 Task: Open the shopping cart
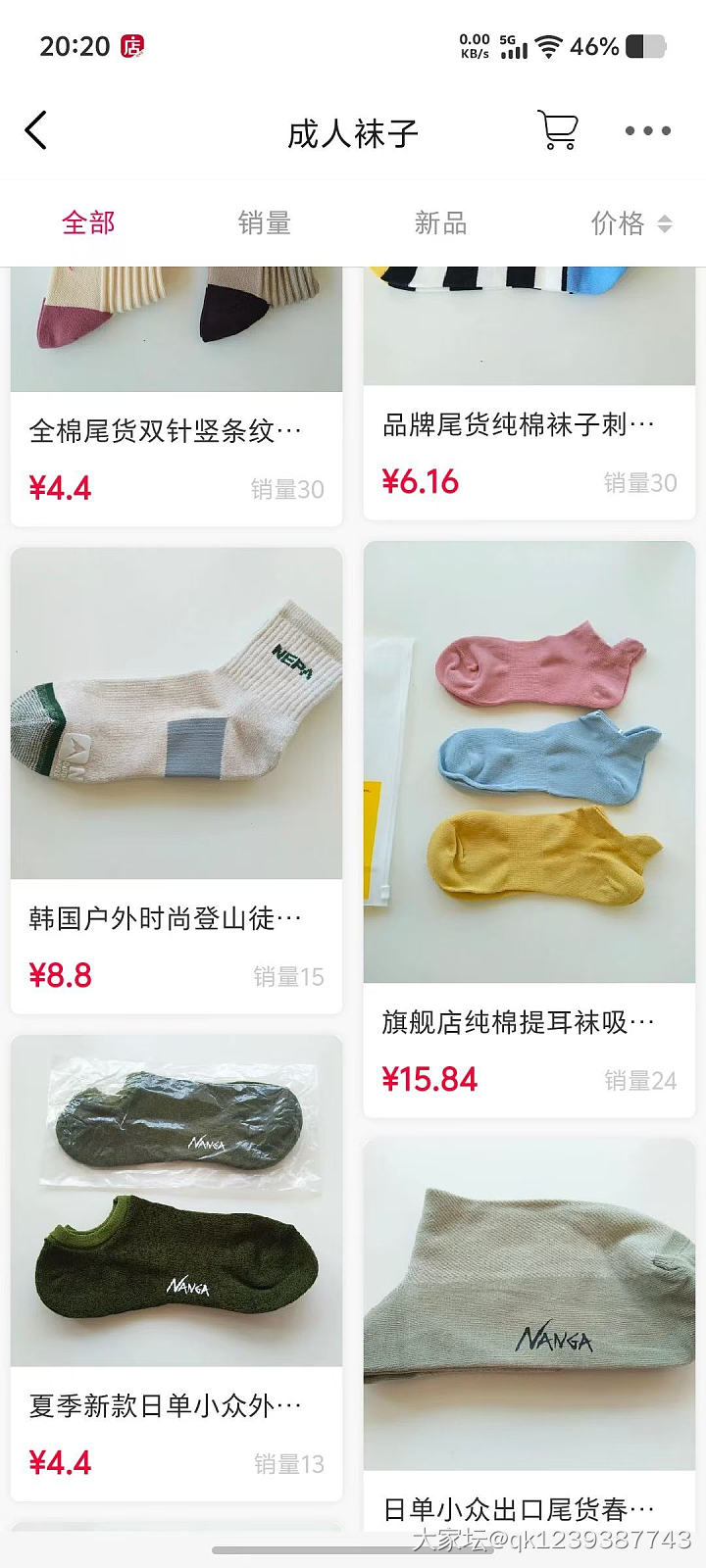click(557, 129)
